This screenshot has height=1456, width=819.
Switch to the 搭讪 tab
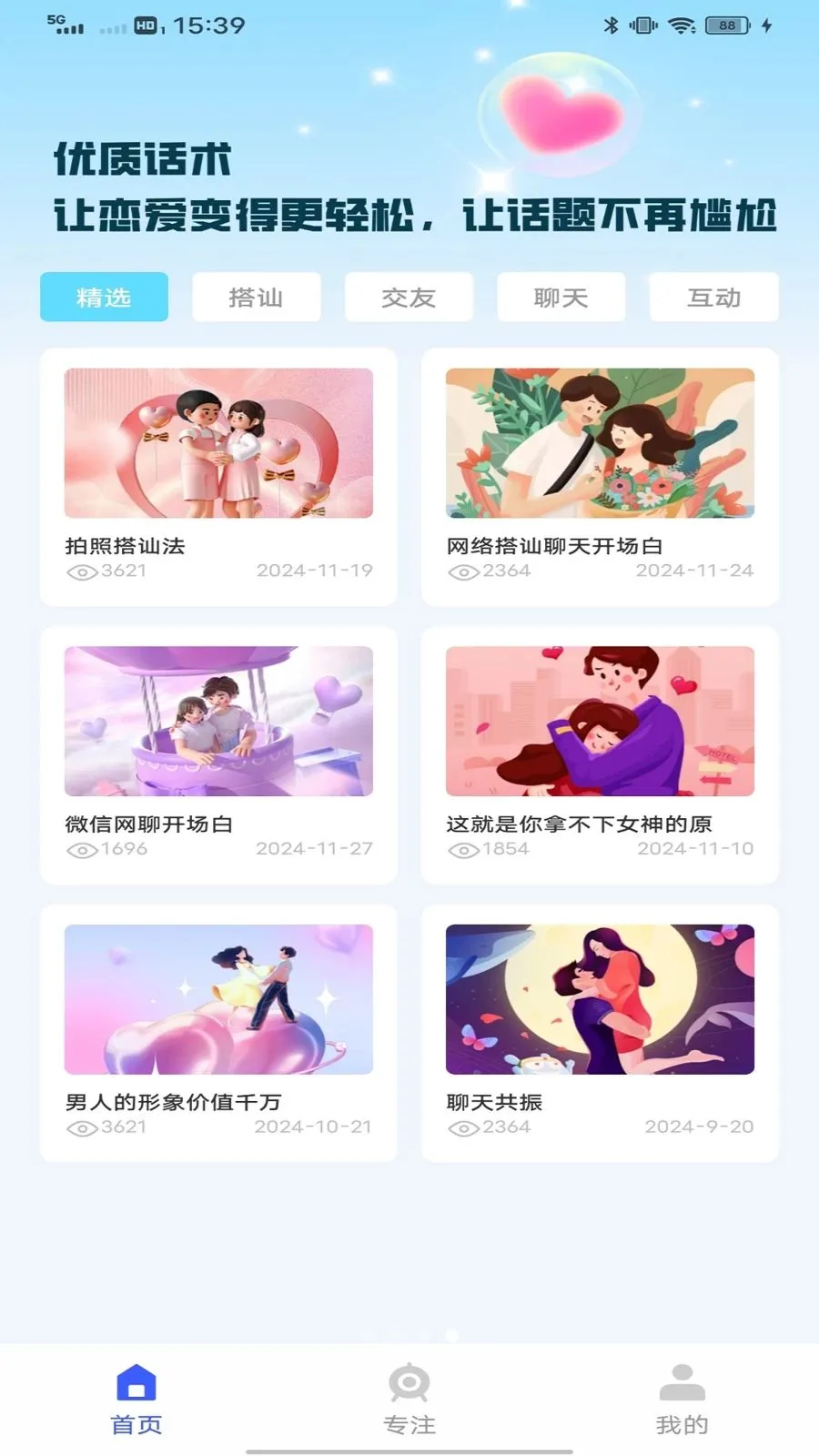[256, 297]
